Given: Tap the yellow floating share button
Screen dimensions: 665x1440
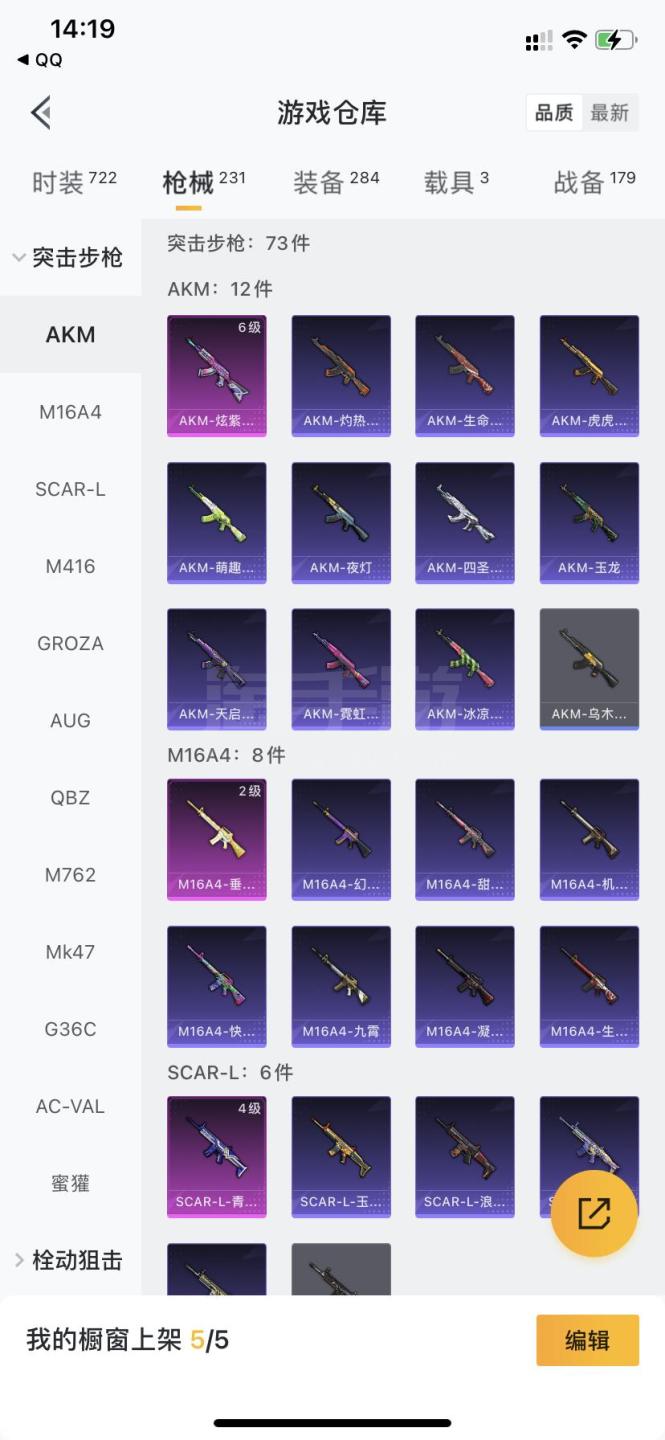Looking at the screenshot, I should click(594, 1213).
